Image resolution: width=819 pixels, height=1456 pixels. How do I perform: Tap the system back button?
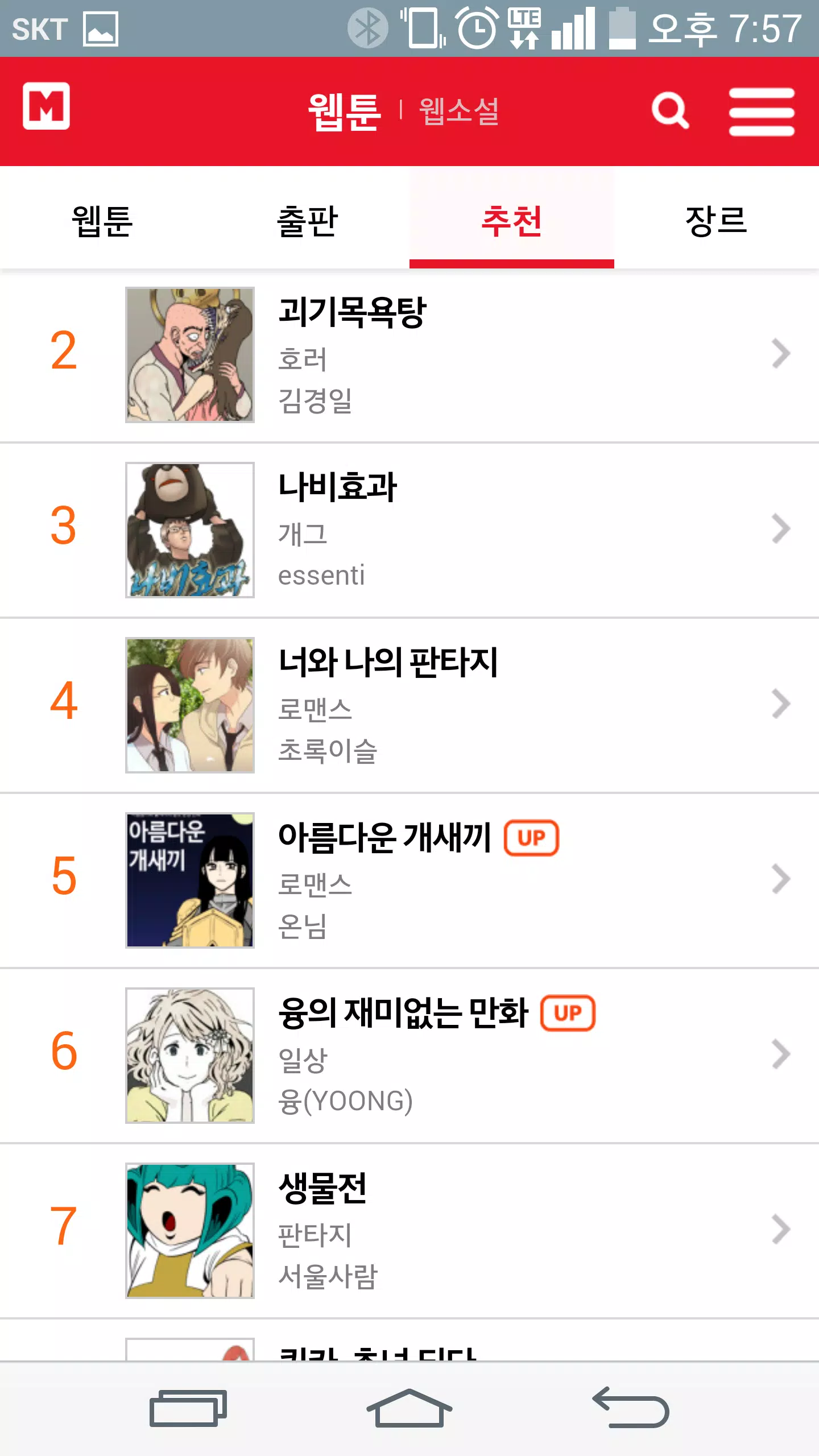(631, 1408)
